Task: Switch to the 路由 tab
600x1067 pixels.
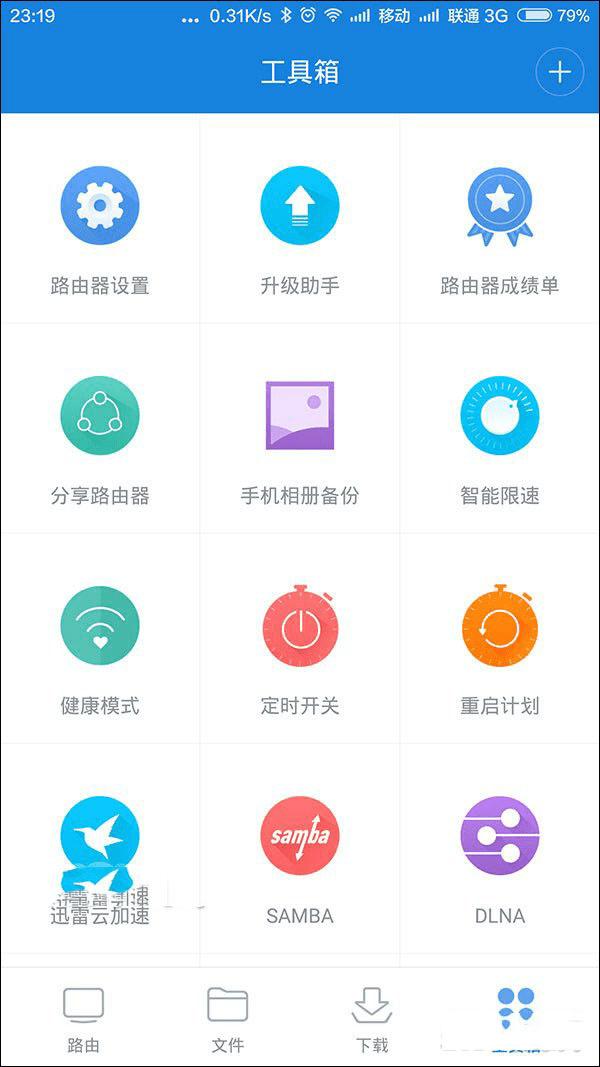Action: pos(83,1018)
